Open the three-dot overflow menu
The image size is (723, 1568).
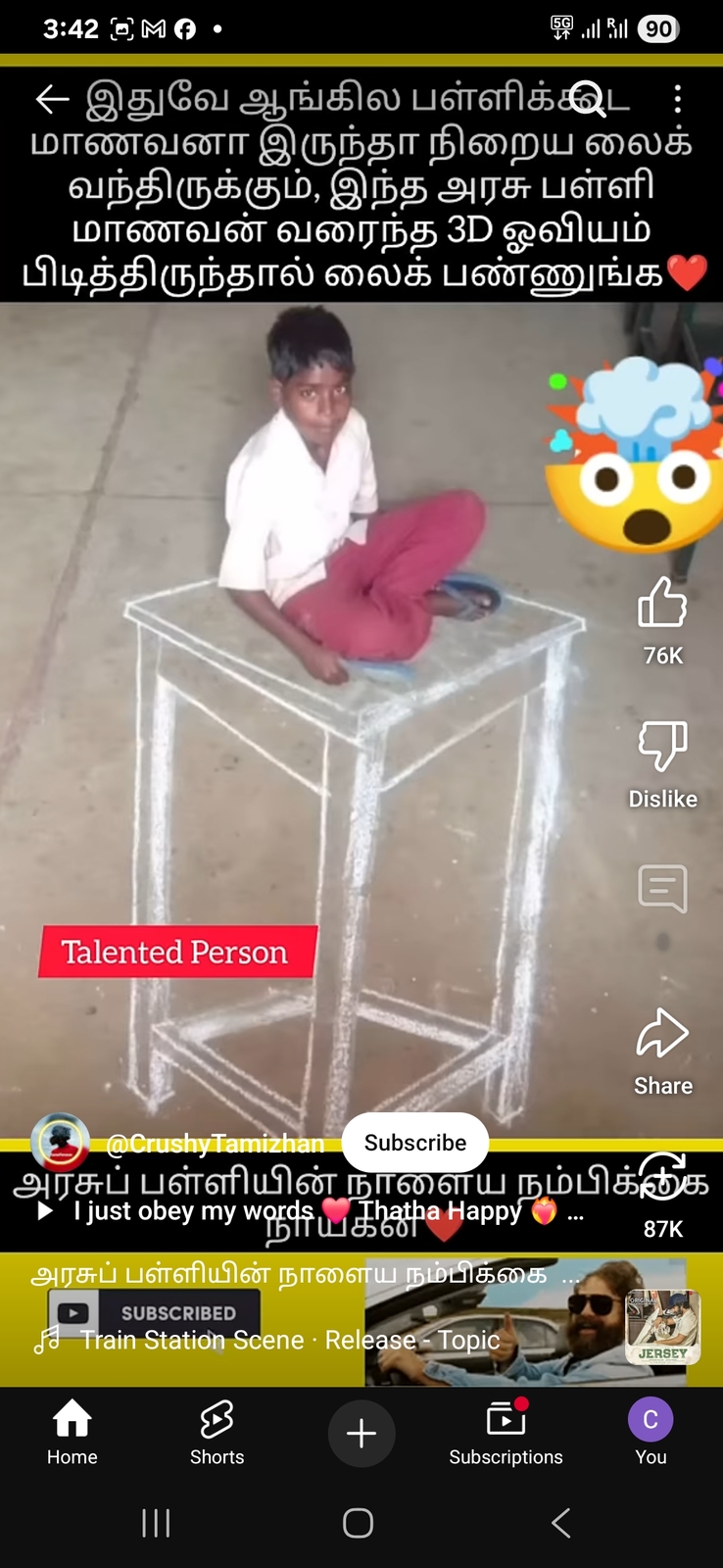(x=678, y=98)
